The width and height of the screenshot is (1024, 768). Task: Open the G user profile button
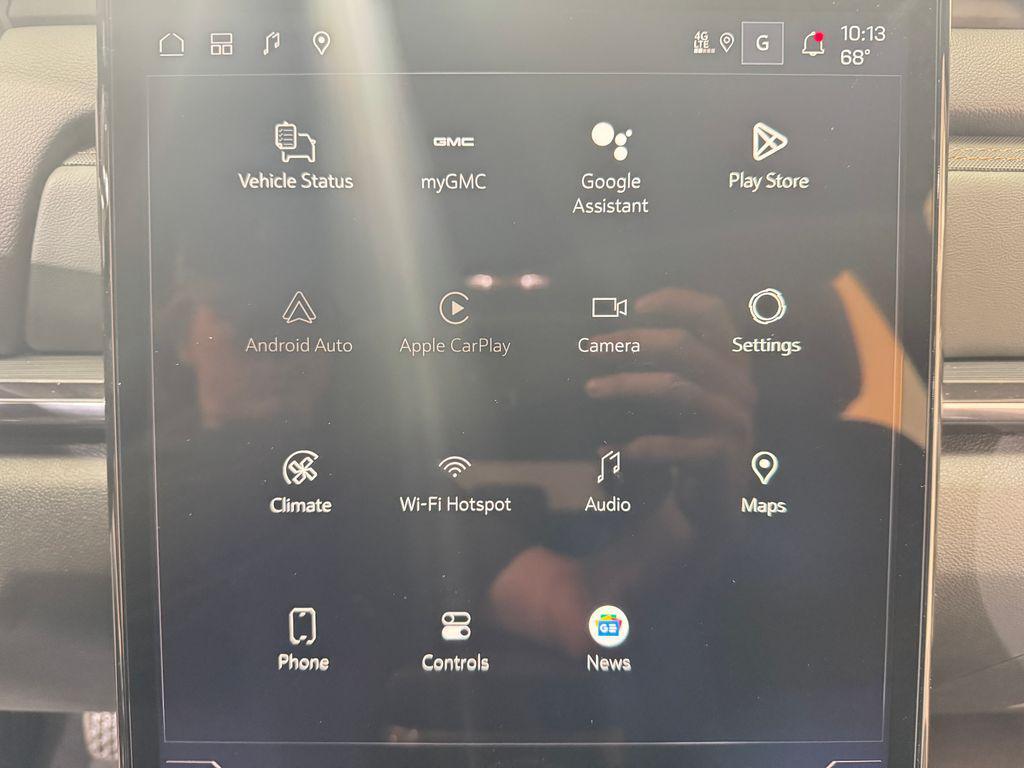point(762,44)
